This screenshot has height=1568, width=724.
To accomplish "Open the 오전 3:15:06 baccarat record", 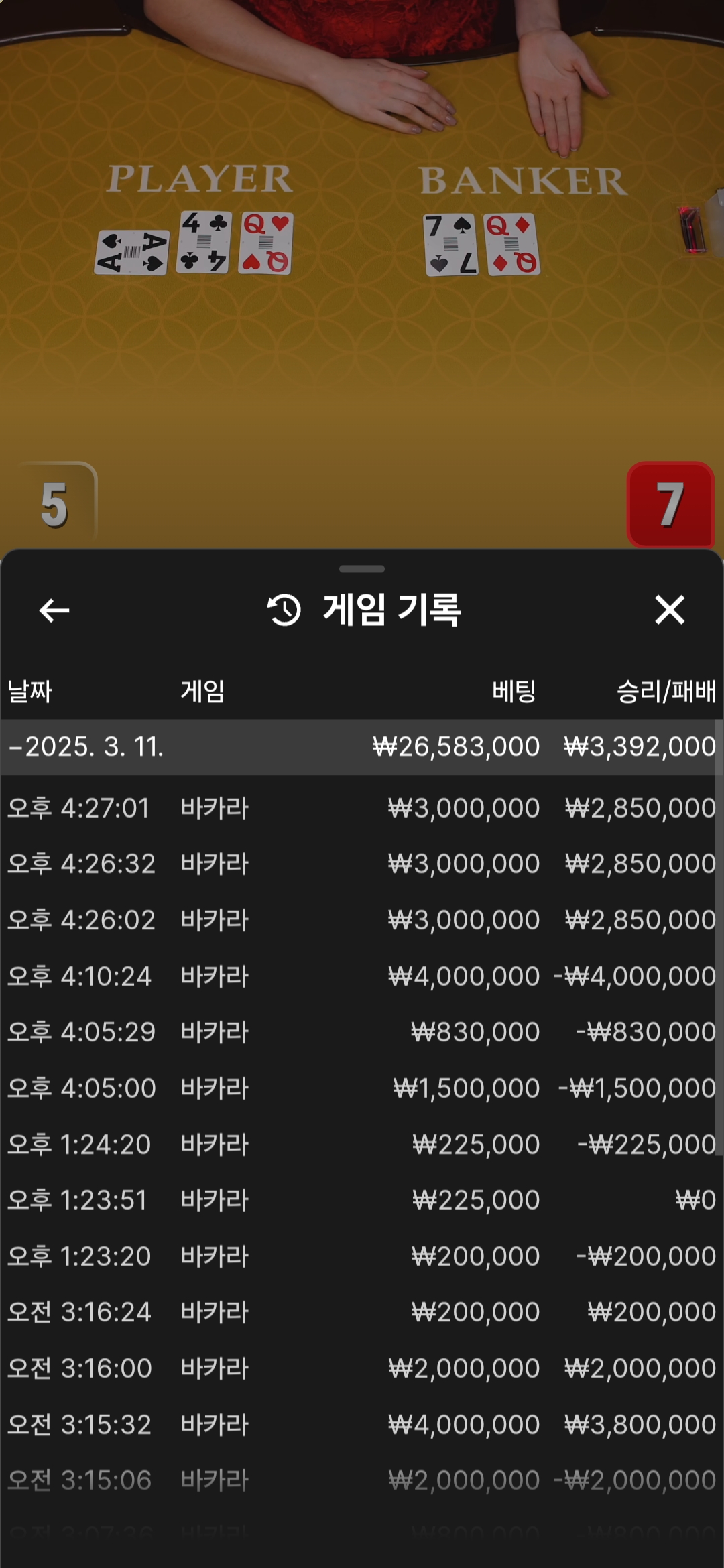I will [362, 1480].
